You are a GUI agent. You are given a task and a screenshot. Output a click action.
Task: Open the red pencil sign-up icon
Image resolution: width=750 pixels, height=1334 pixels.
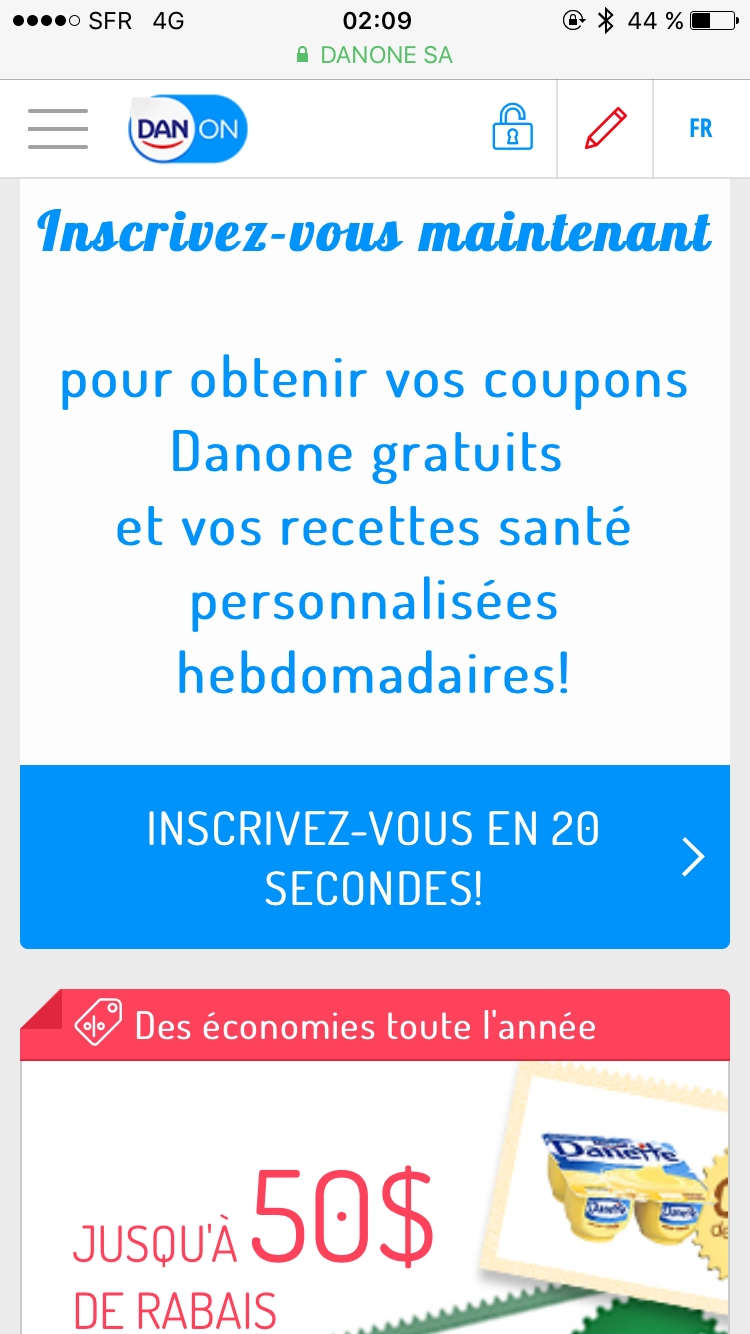click(x=605, y=129)
